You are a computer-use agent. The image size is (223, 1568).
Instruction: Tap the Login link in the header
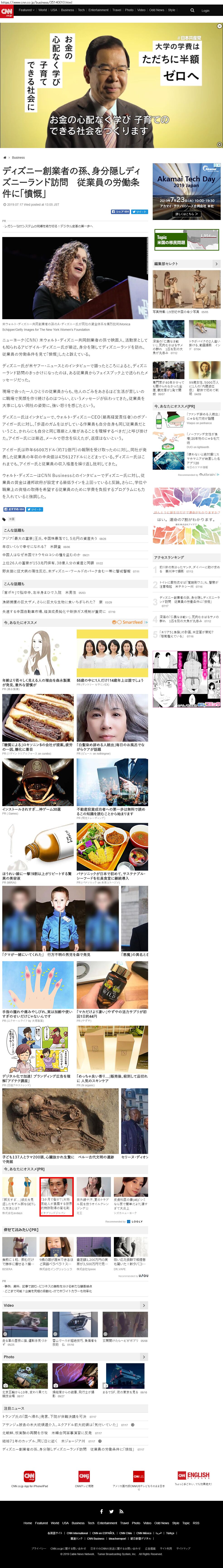click(x=205, y=10)
